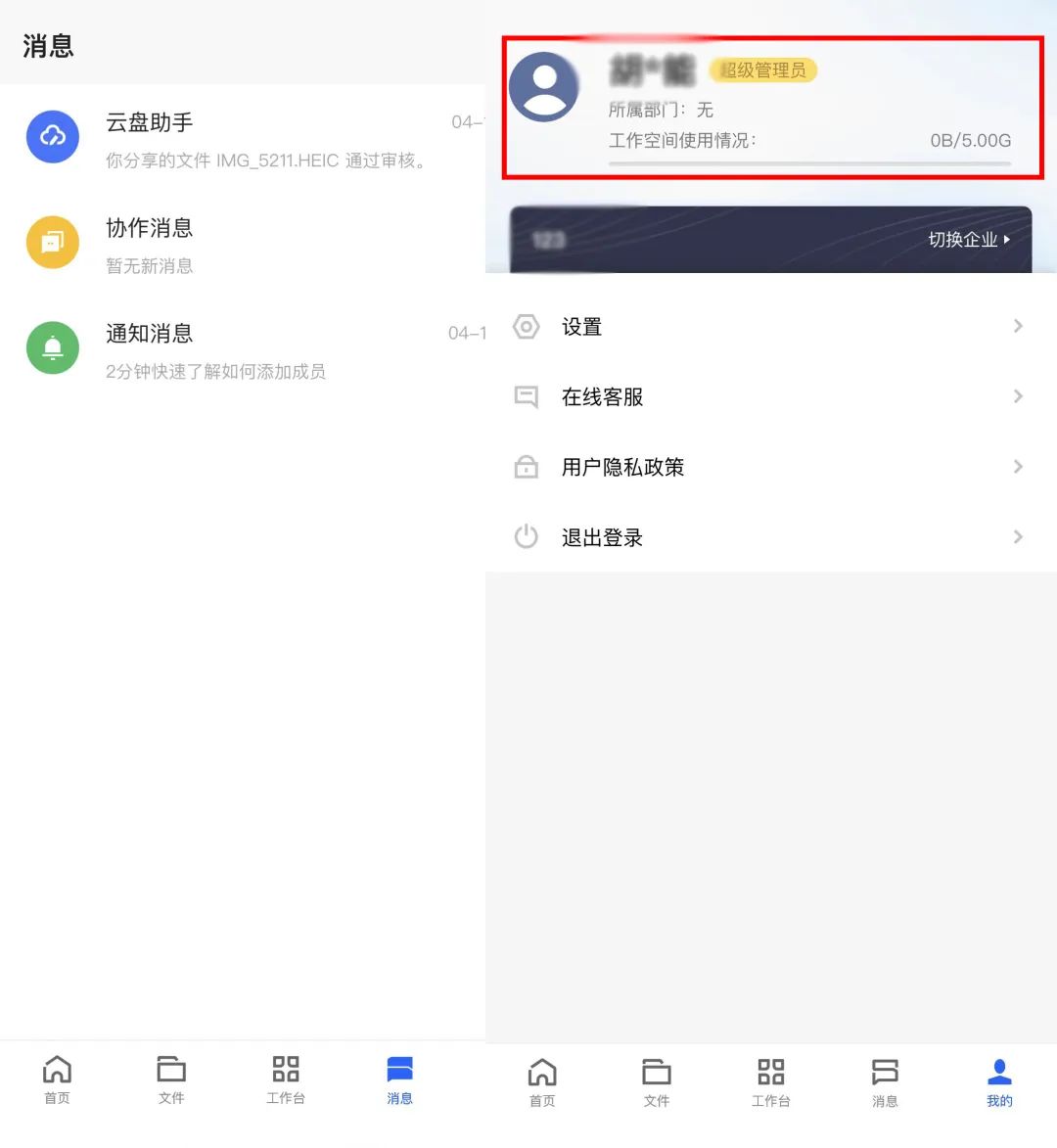
Task: Open the 云盘助手 cloud assistant icon
Action: pyautogui.click(x=53, y=137)
